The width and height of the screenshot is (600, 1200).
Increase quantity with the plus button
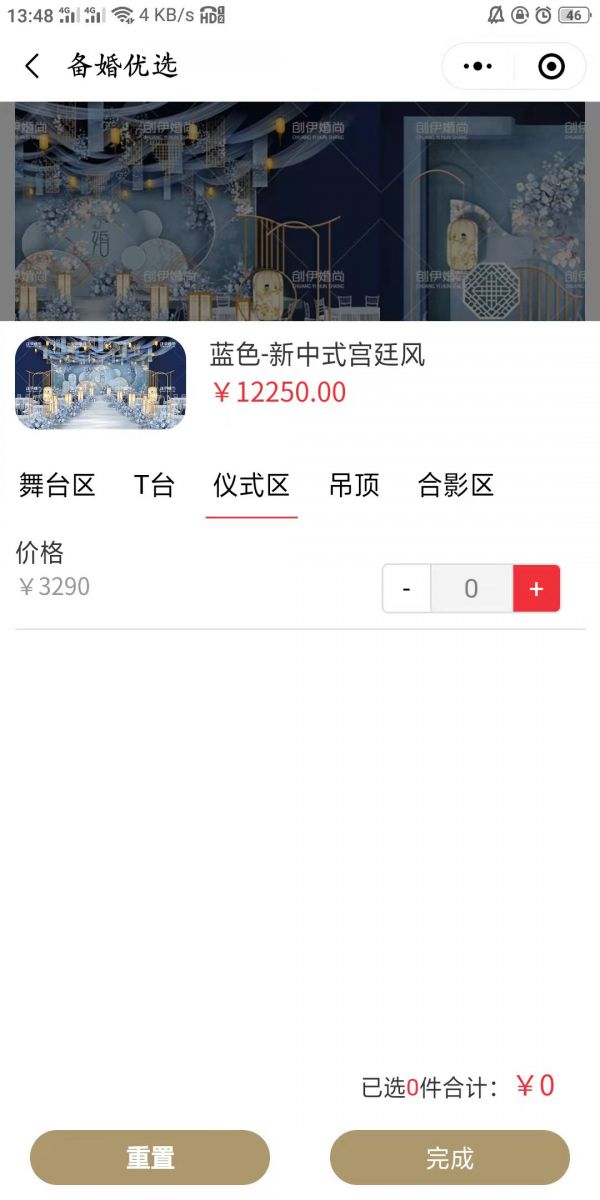536,589
